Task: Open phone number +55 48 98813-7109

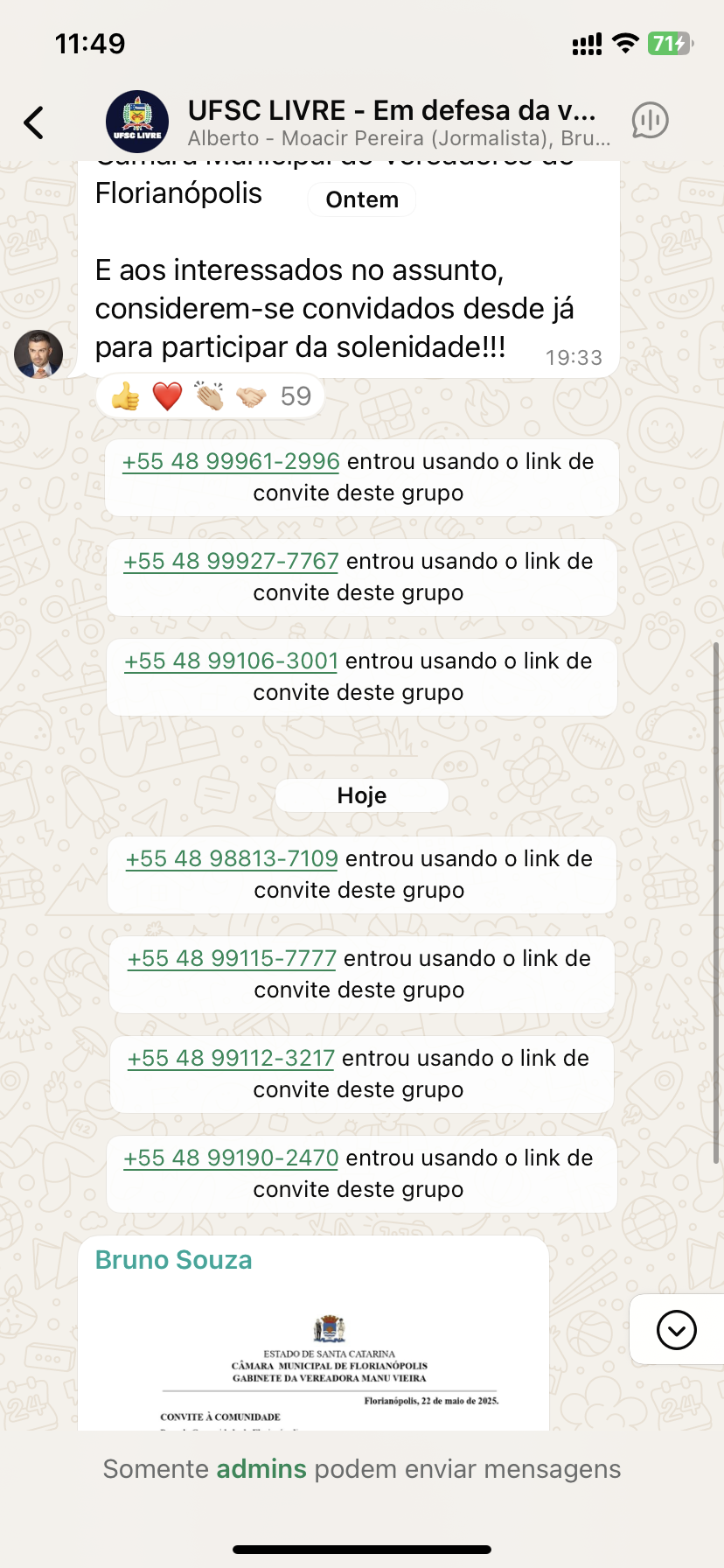Action: 232,859
